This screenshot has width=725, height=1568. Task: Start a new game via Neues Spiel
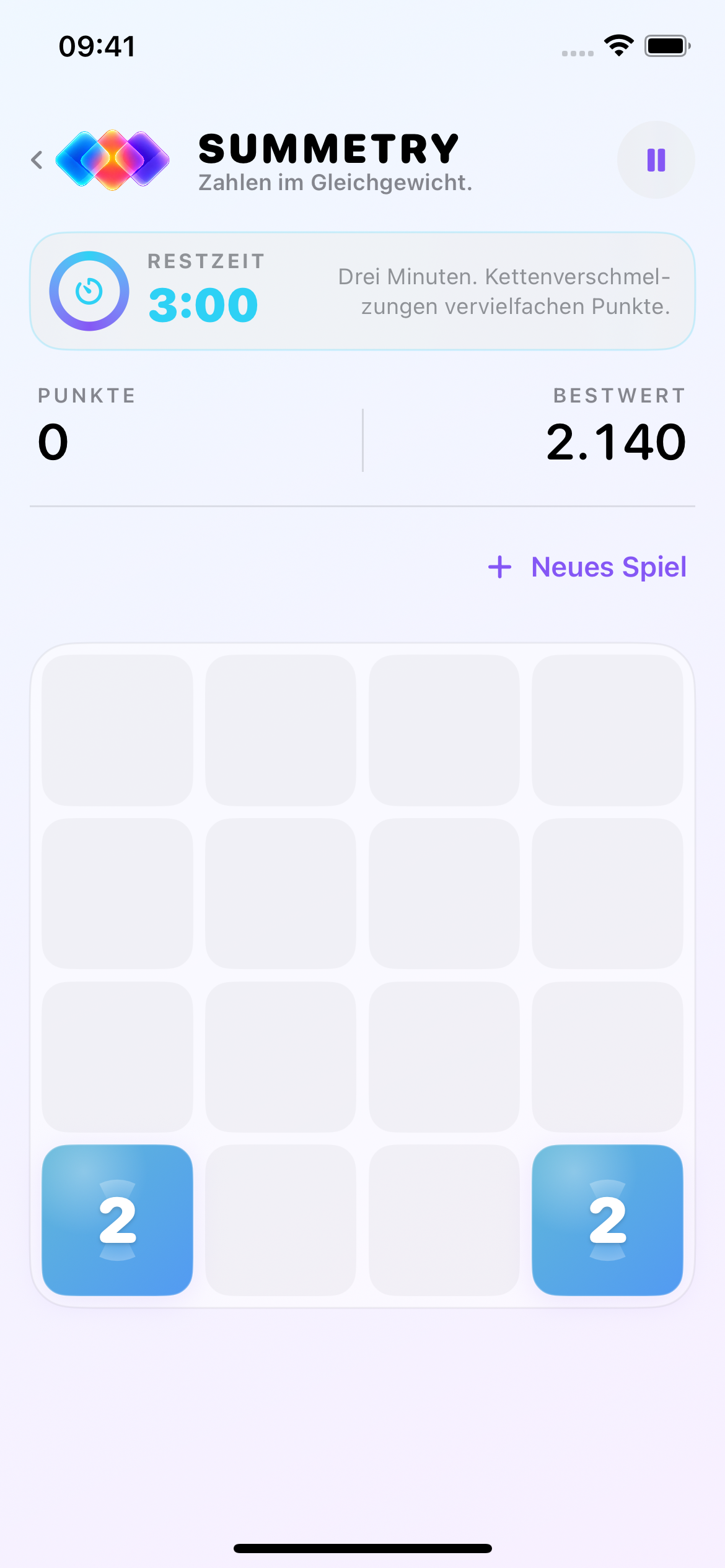pyautogui.click(x=587, y=567)
